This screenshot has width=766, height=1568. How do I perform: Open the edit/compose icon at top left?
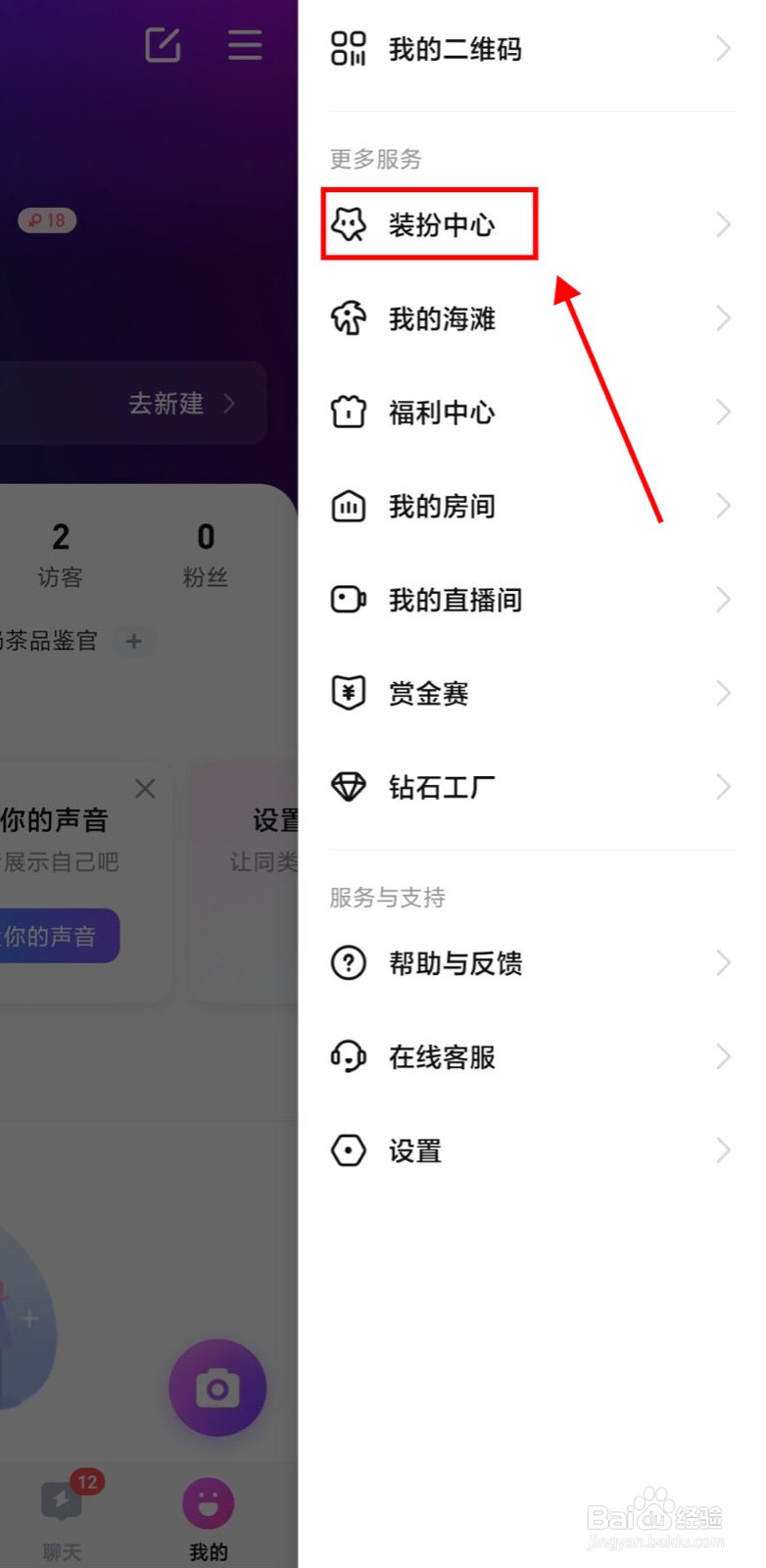[x=165, y=44]
